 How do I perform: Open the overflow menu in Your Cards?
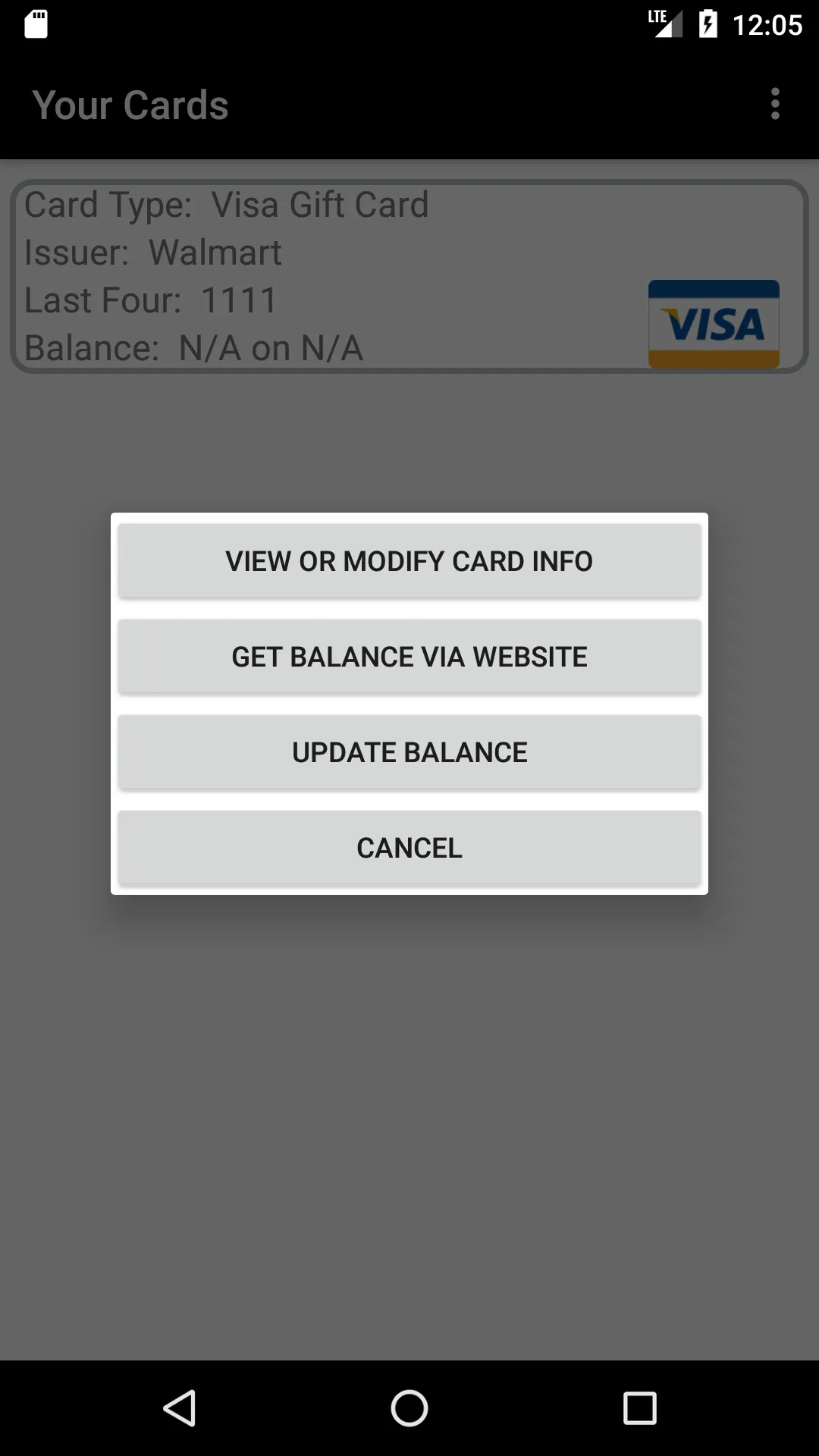click(x=774, y=104)
